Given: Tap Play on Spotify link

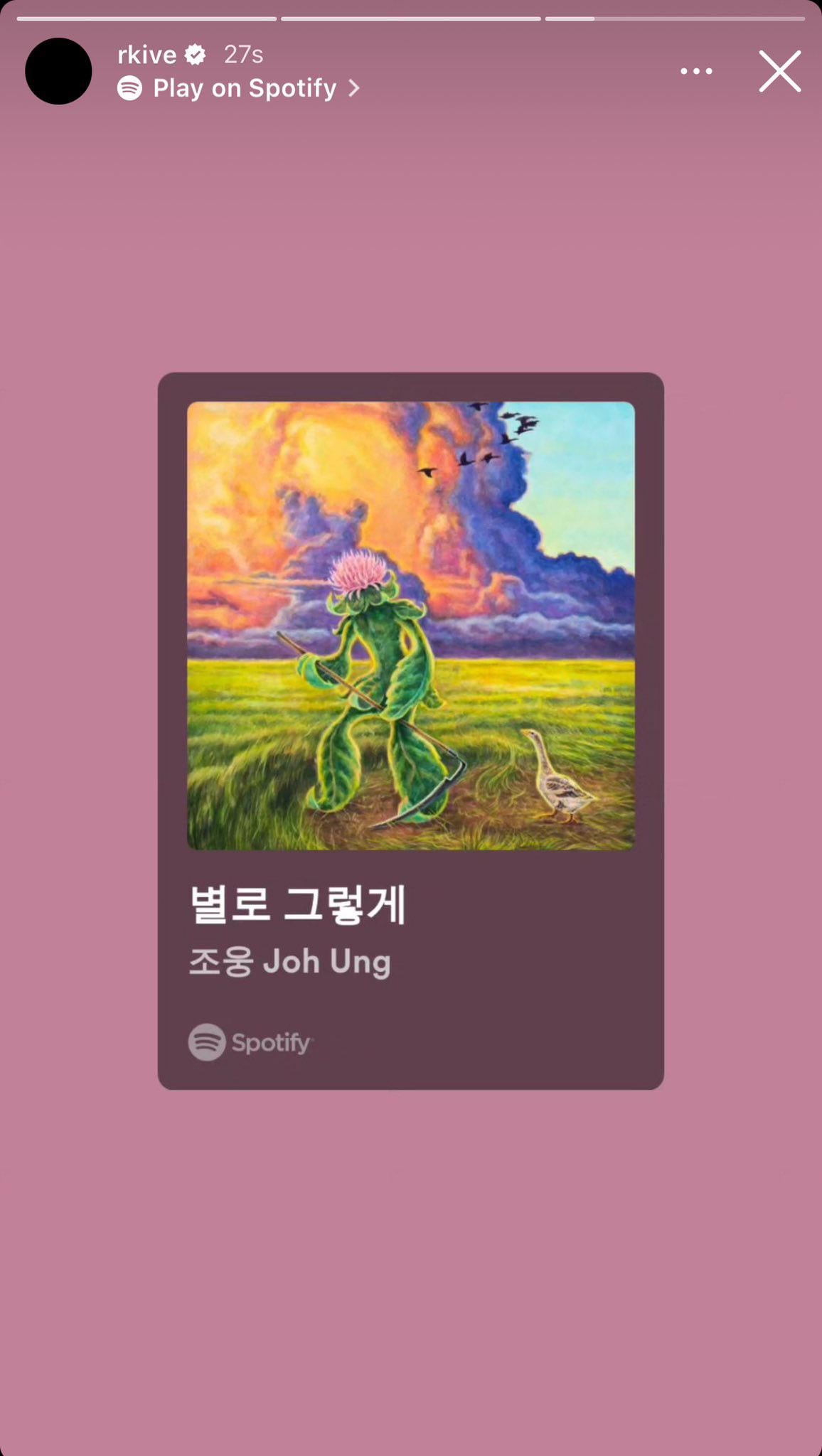Looking at the screenshot, I should [x=239, y=88].
